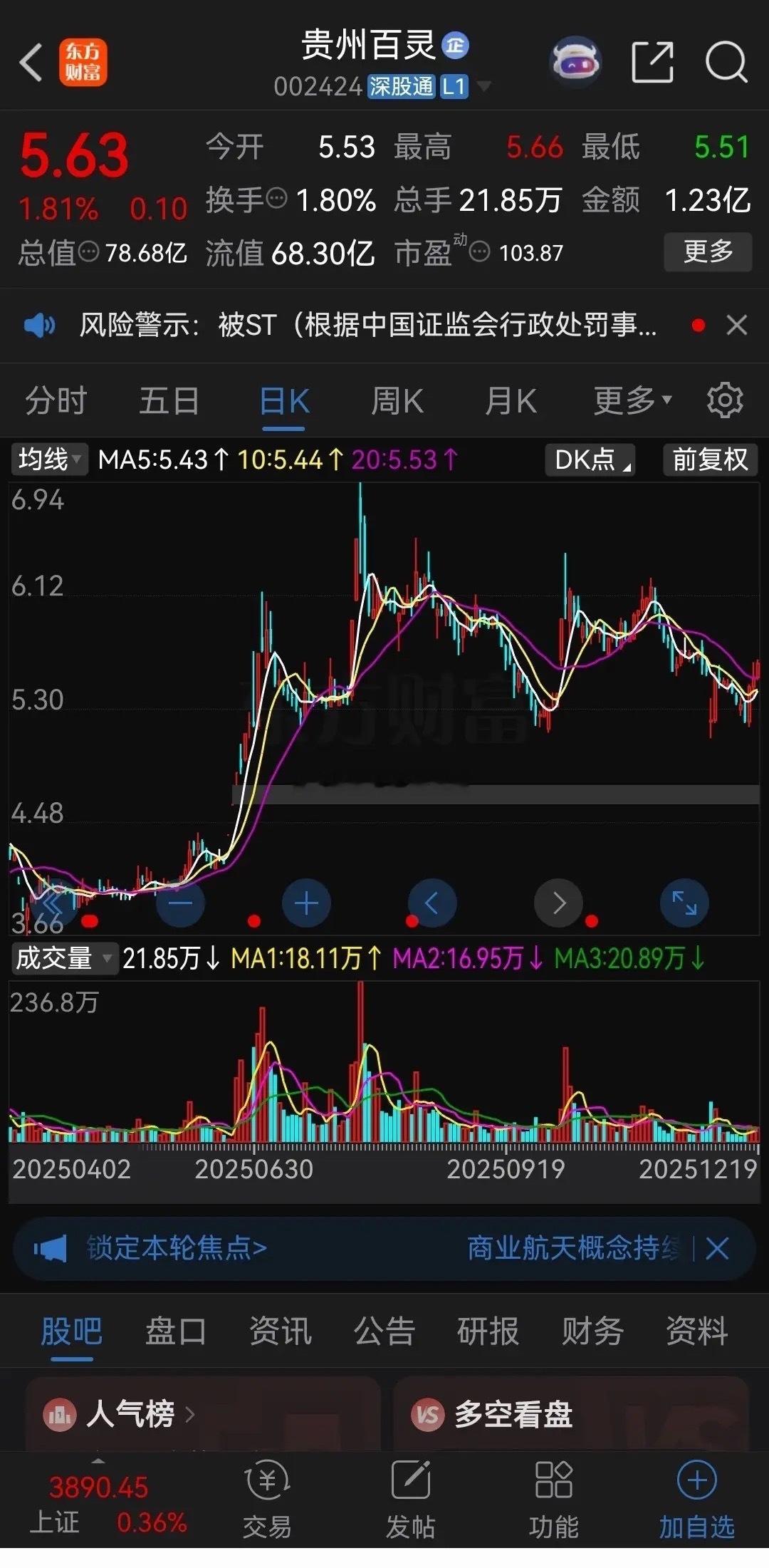769x1568 pixels.
Task: Toggle DK点 buy-sell signal points
Action: [589, 460]
